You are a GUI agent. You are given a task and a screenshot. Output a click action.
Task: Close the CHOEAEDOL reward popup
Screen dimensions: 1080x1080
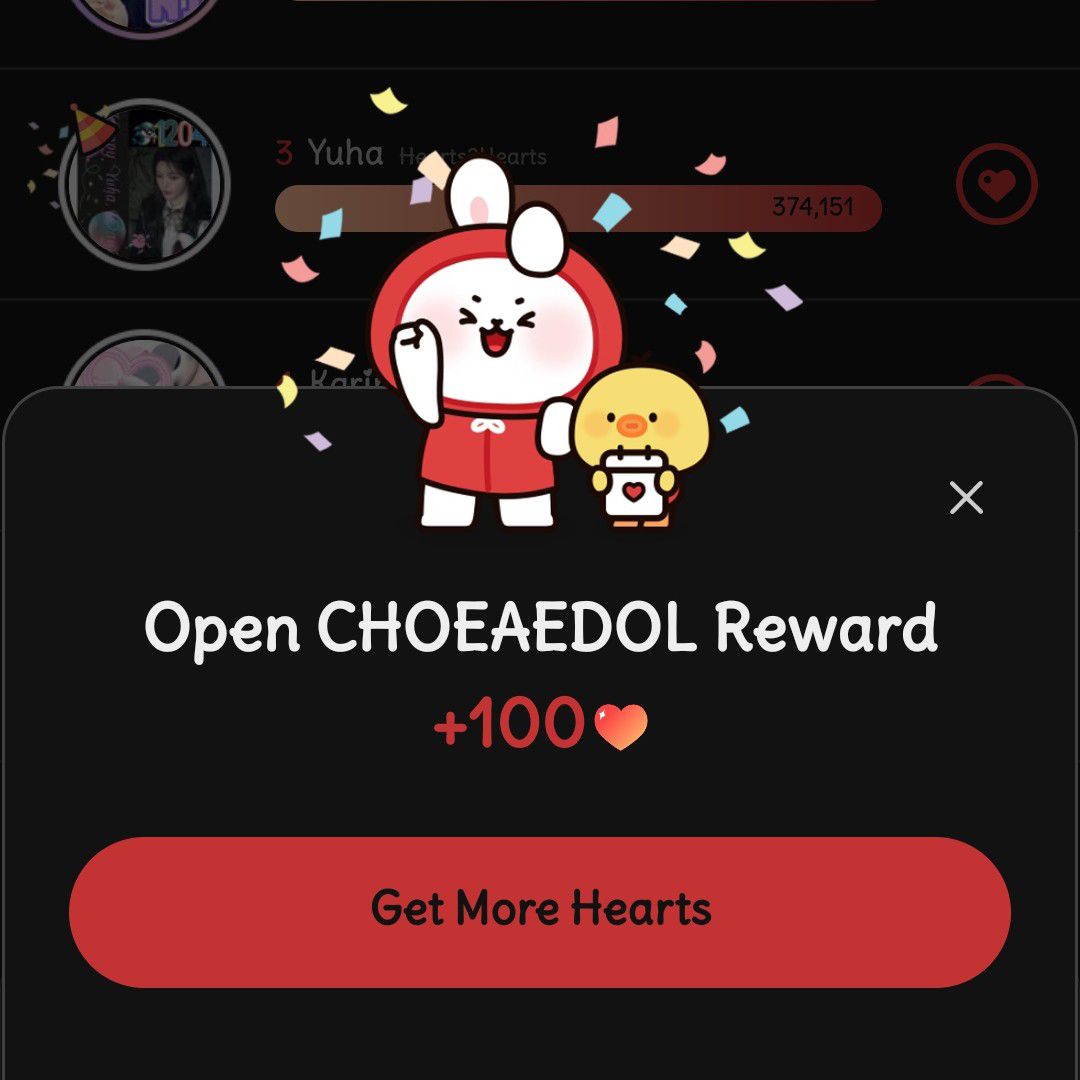click(x=966, y=497)
